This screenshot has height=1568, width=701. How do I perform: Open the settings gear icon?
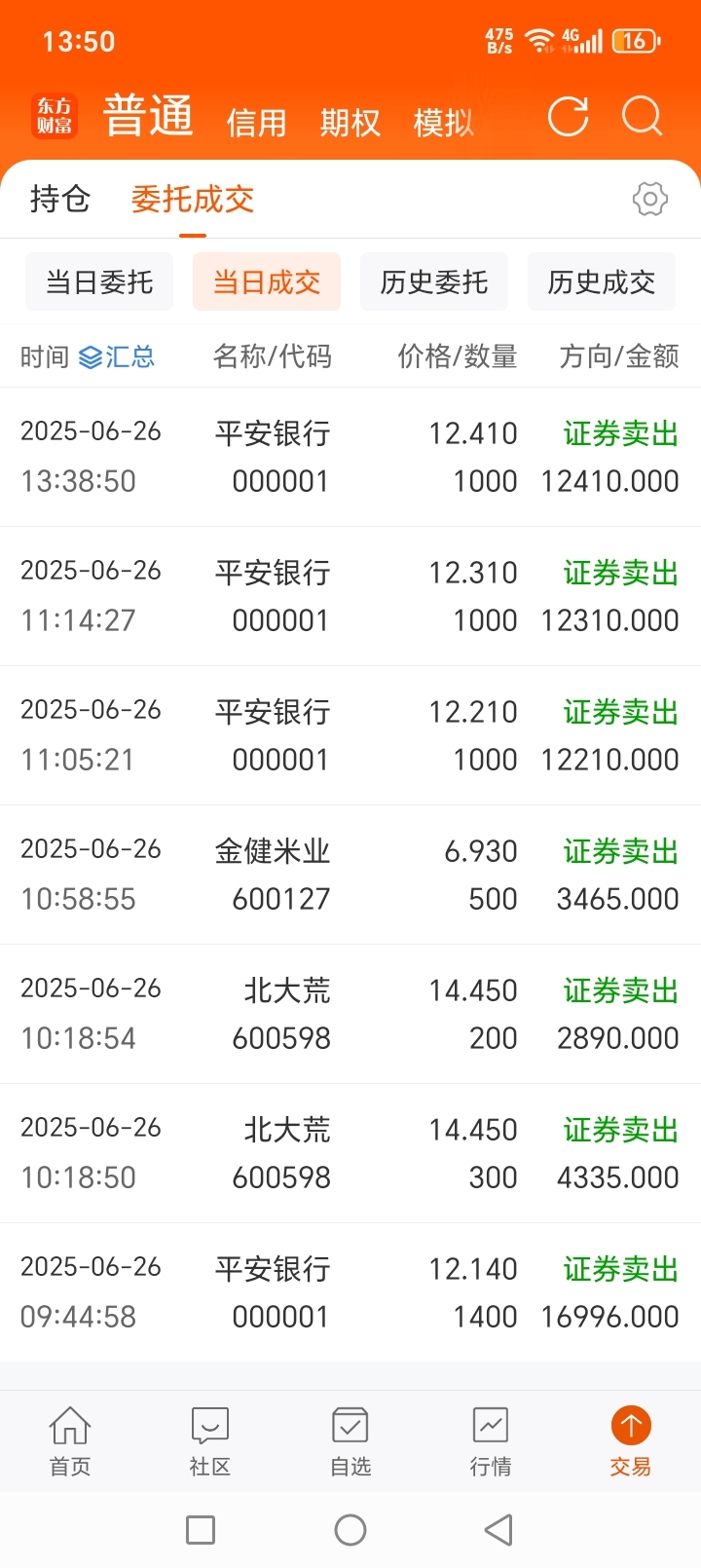coord(650,199)
